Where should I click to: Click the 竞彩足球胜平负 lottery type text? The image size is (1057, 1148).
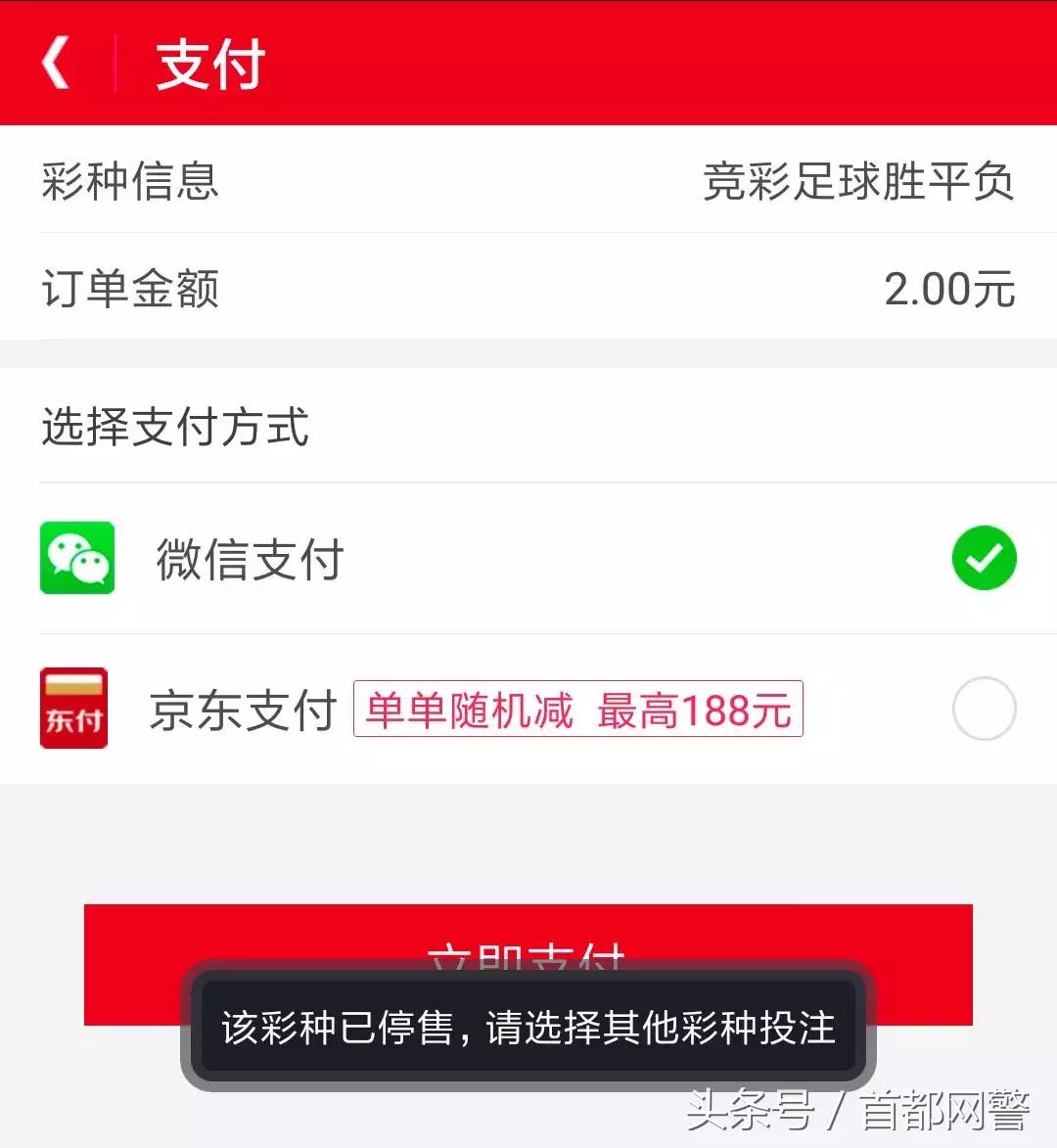(859, 181)
